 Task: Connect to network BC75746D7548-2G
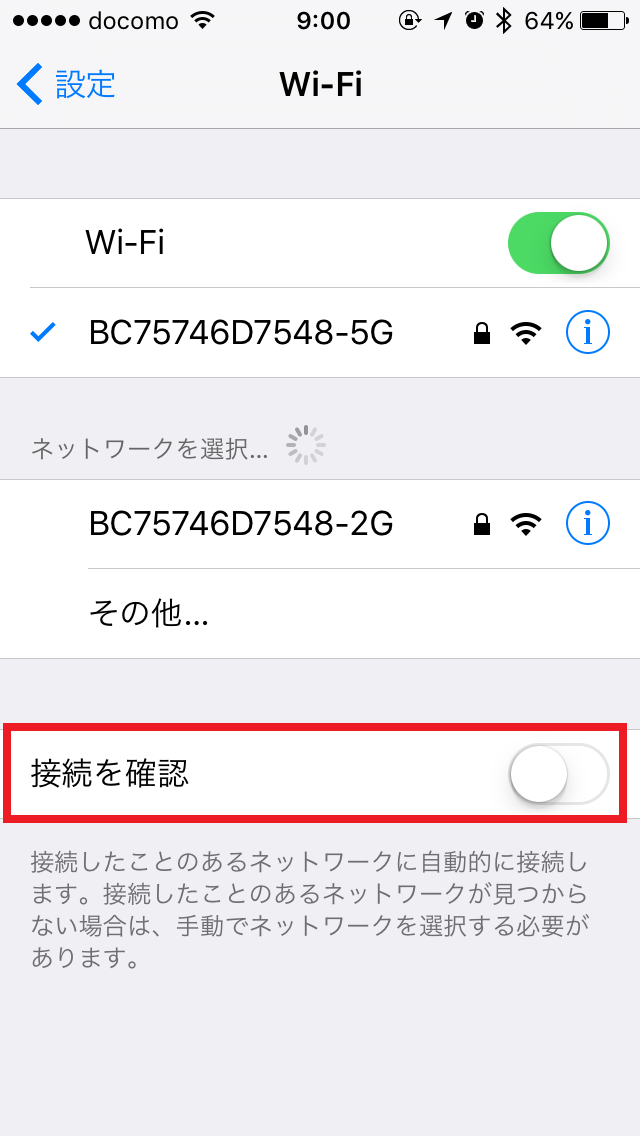(x=240, y=523)
